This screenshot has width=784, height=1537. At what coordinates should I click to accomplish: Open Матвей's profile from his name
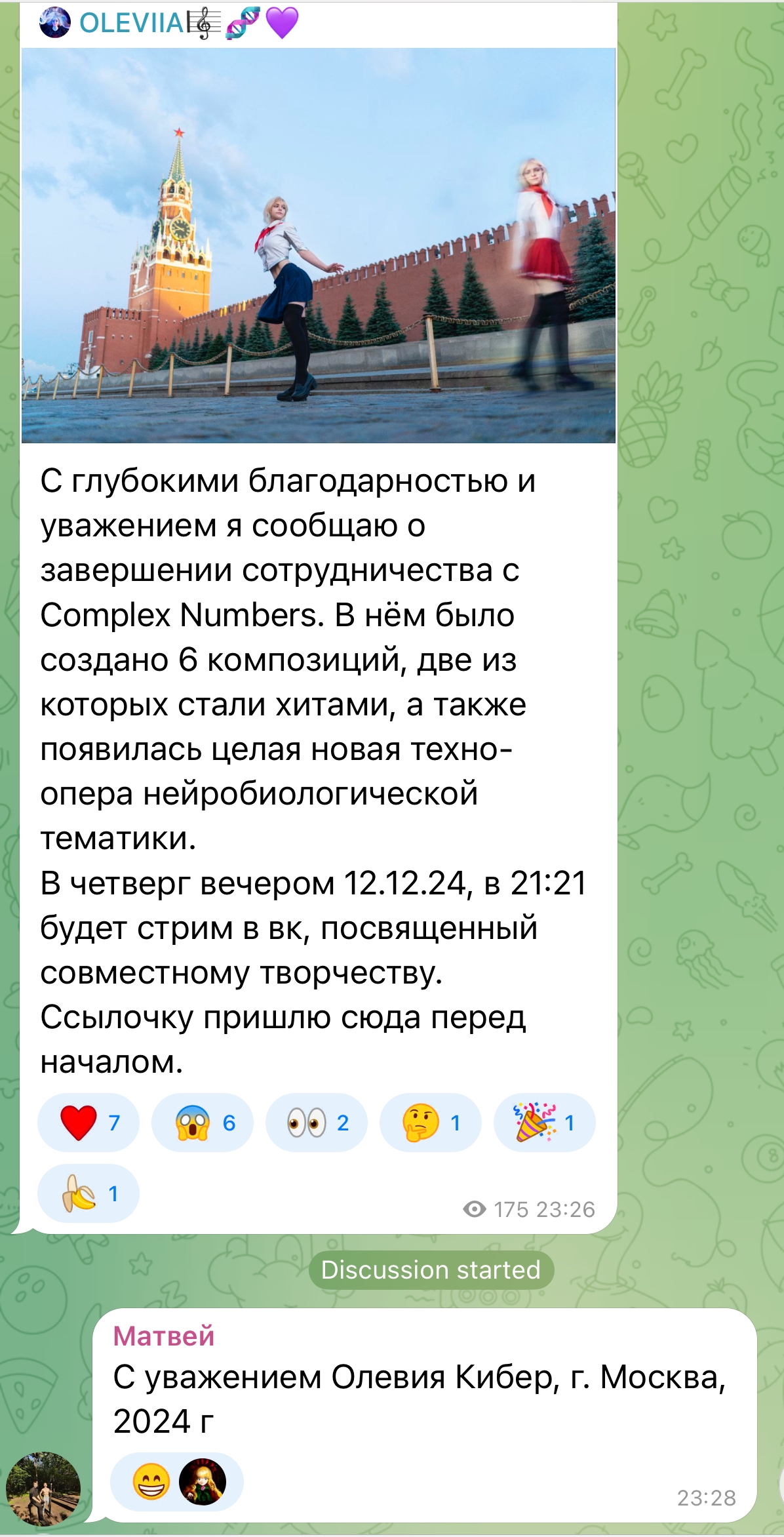(x=164, y=1336)
